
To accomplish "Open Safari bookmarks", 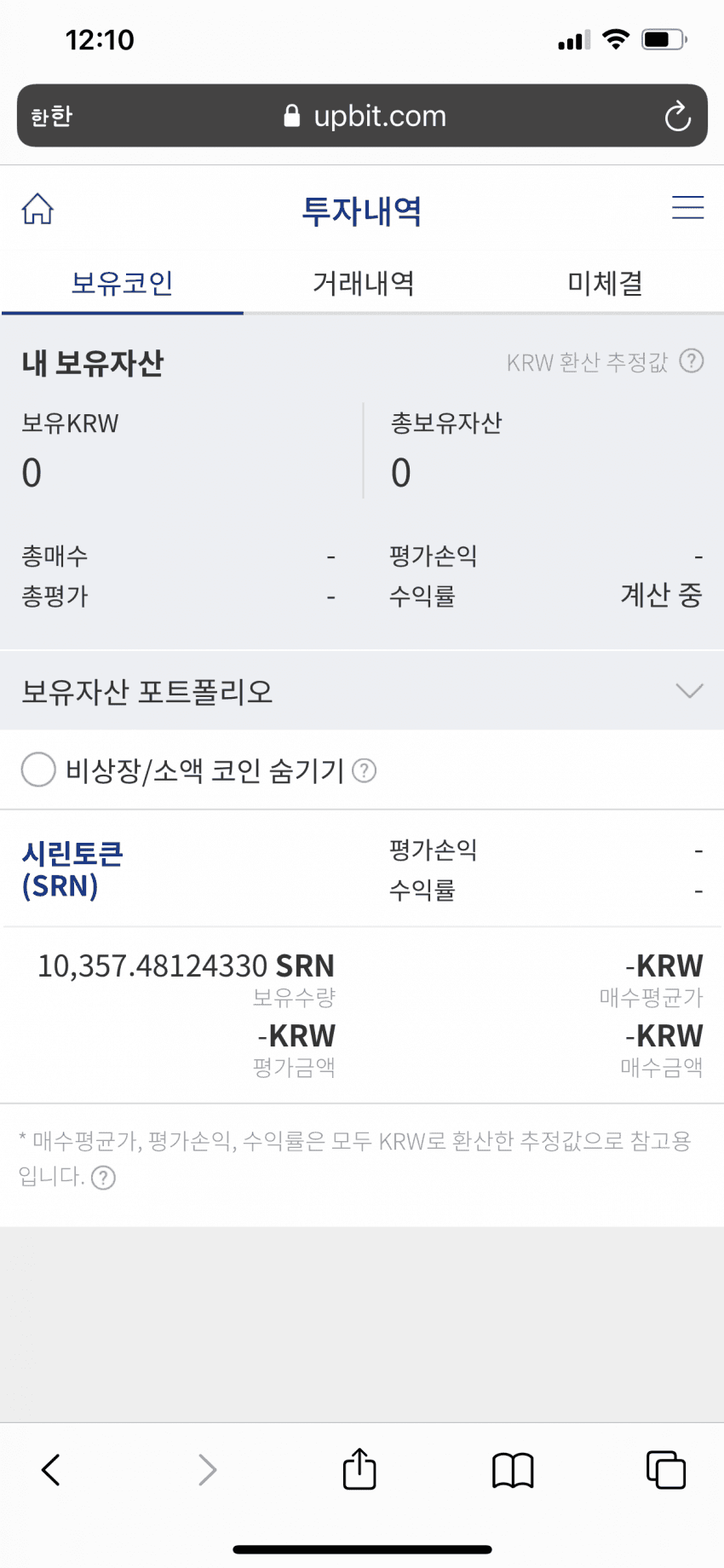I will pos(513,1470).
